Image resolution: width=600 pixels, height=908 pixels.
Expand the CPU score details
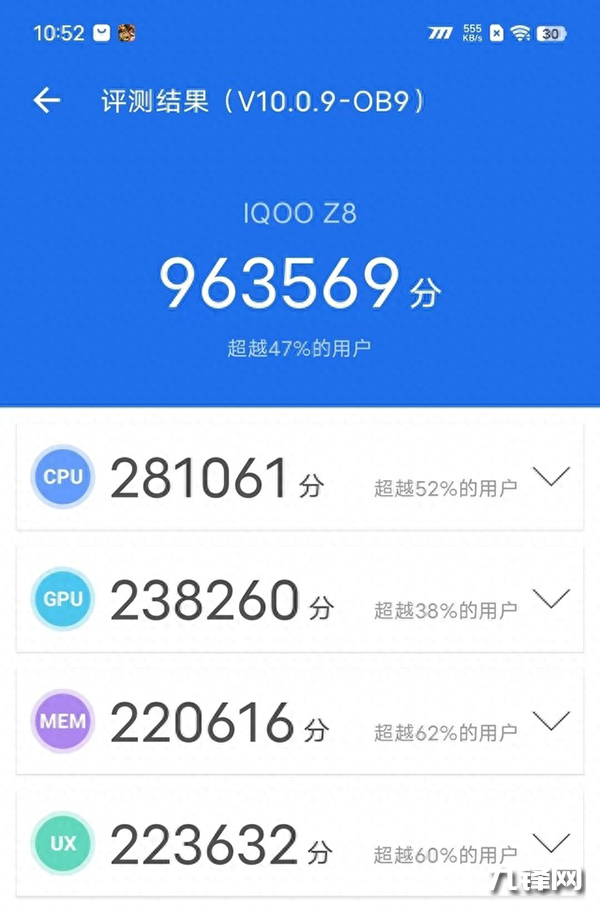tap(551, 477)
